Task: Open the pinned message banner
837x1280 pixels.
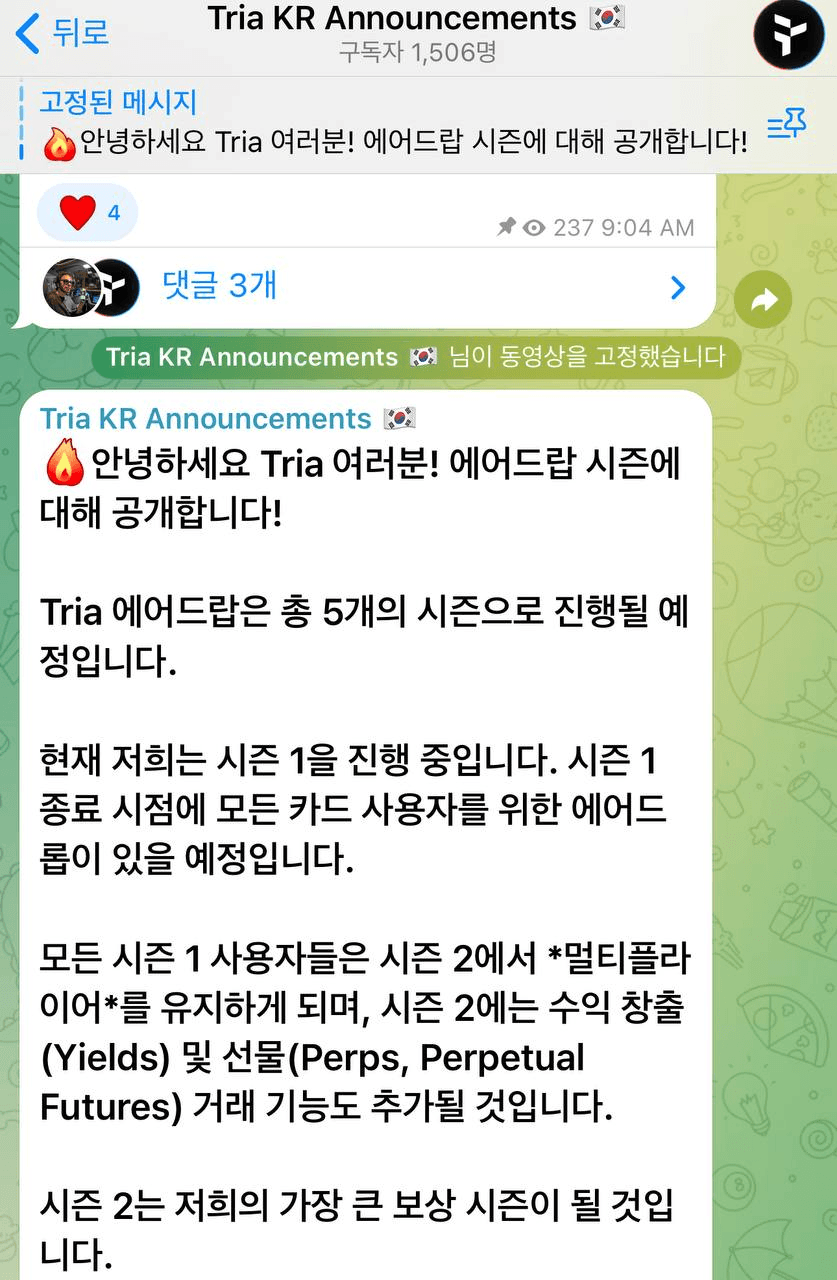Action: (x=390, y=124)
